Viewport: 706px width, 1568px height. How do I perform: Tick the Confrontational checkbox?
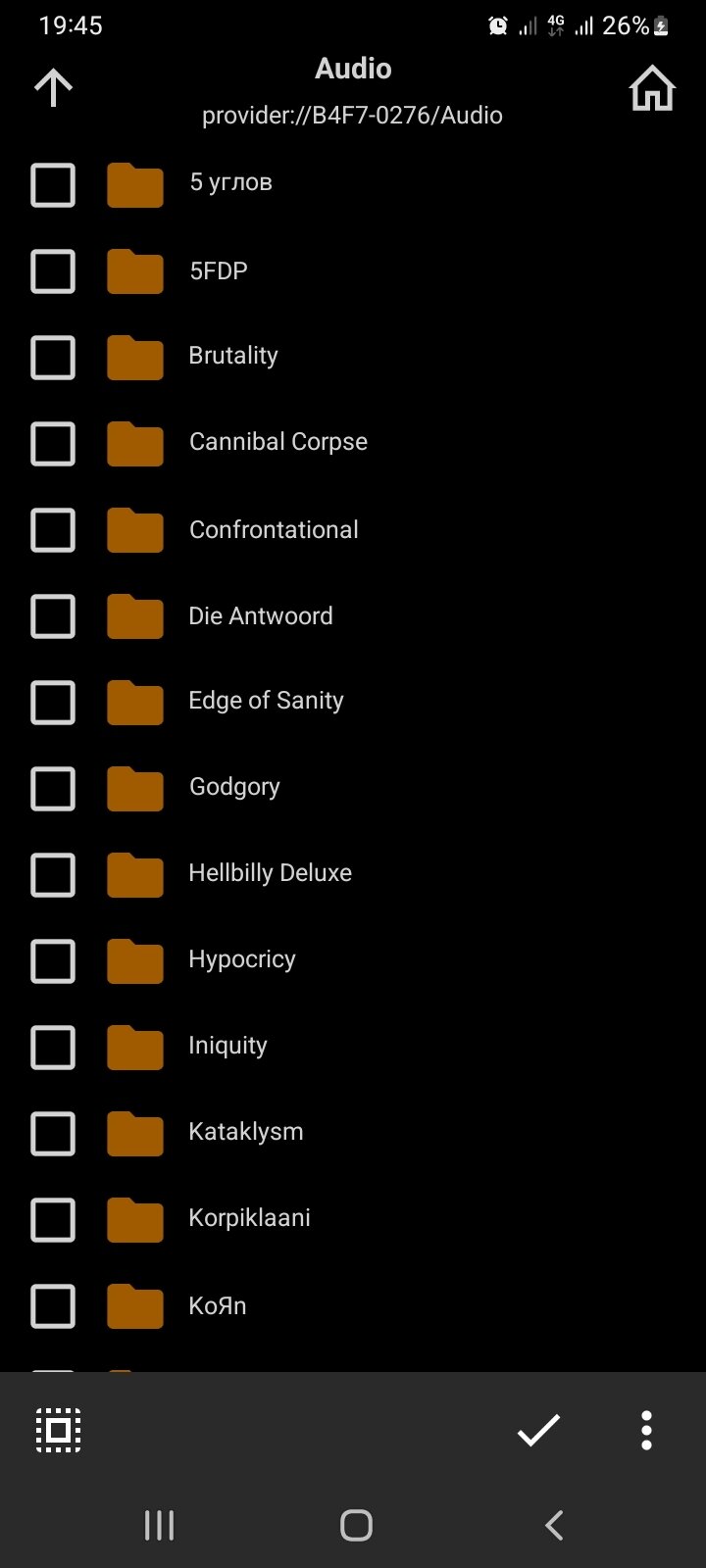tap(53, 530)
